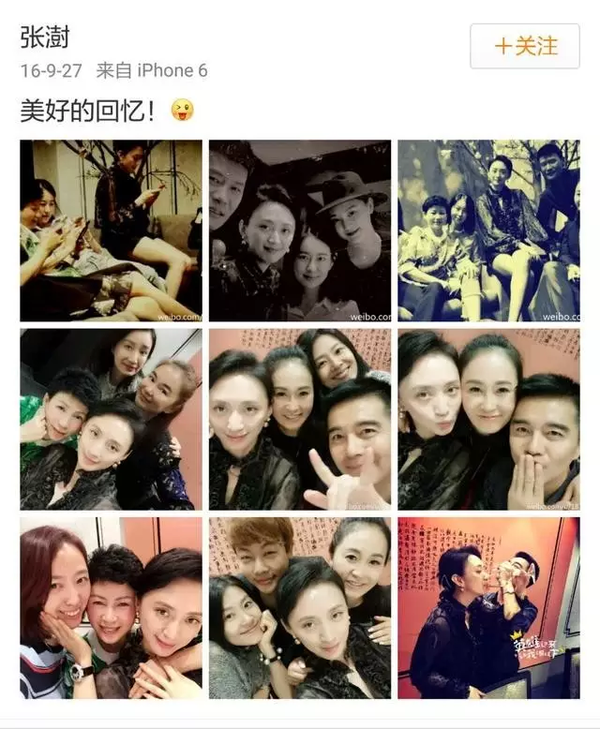View the dark selfie with the man in a hat
Image resolution: width=600 pixels, height=729 pixels.
point(300,230)
